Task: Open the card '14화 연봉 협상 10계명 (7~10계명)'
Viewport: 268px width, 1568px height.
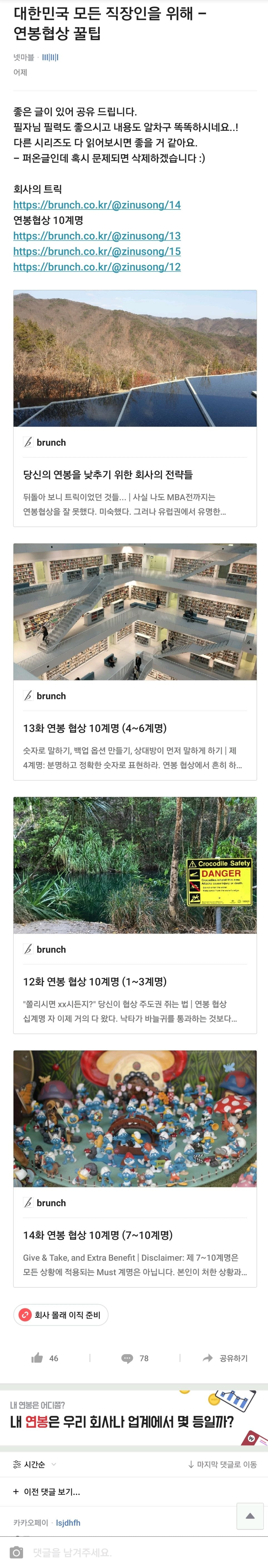Action: (x=135, y=1234)
